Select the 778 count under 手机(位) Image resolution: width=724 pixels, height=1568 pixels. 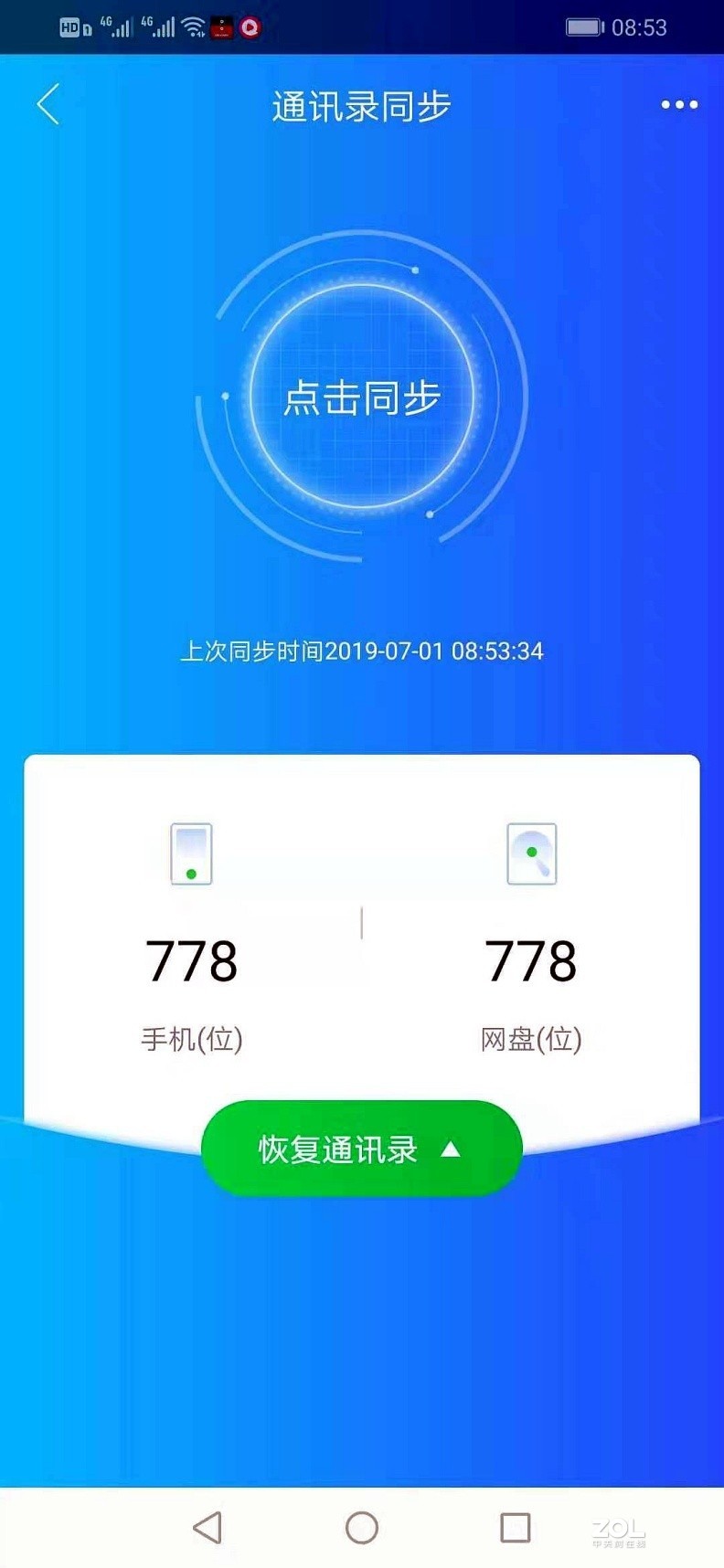click(190, 959)
